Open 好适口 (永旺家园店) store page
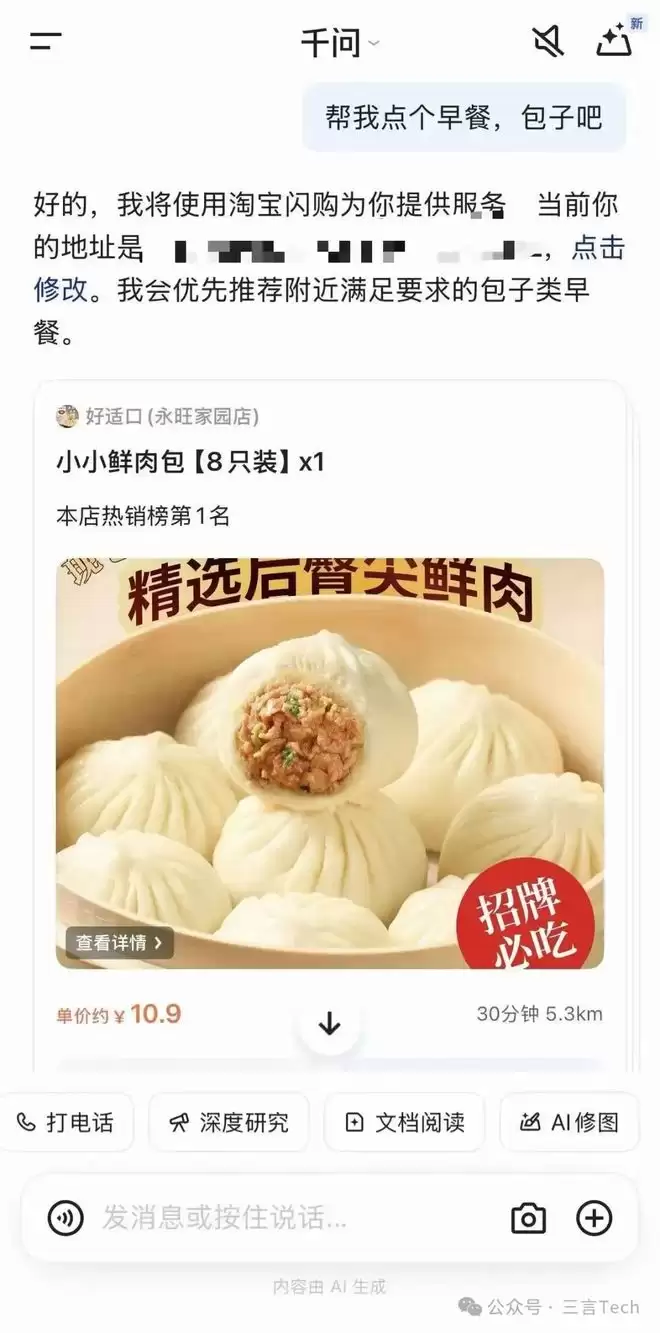 158,417
